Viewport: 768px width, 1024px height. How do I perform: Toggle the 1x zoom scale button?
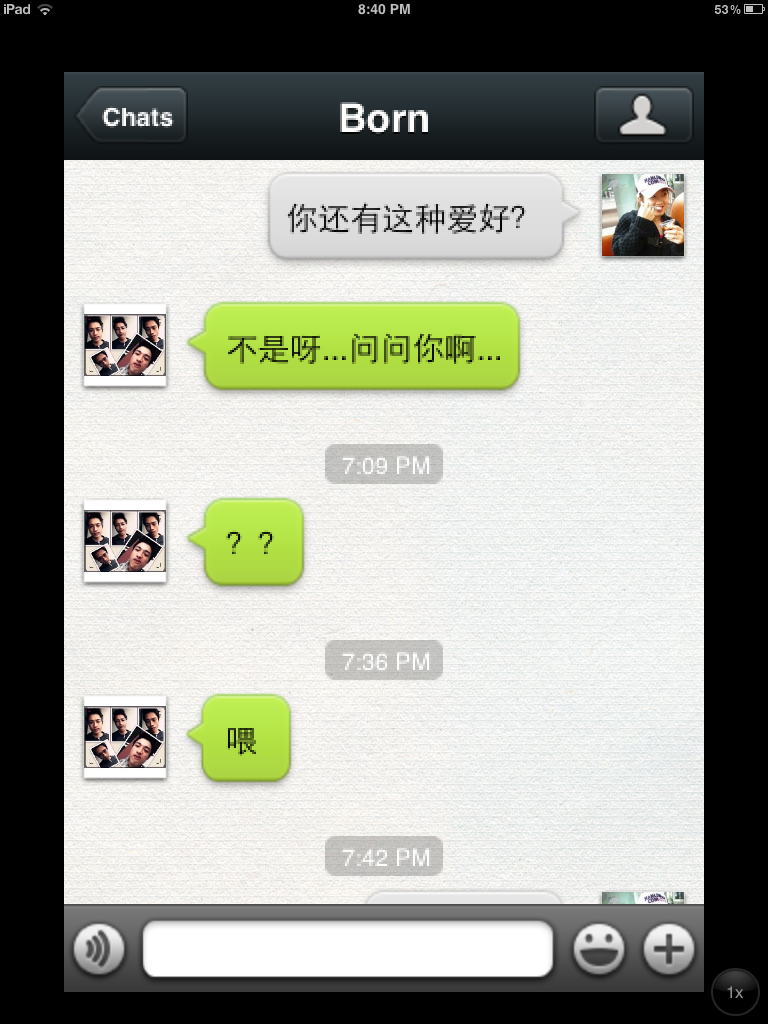tap(735, 992)
